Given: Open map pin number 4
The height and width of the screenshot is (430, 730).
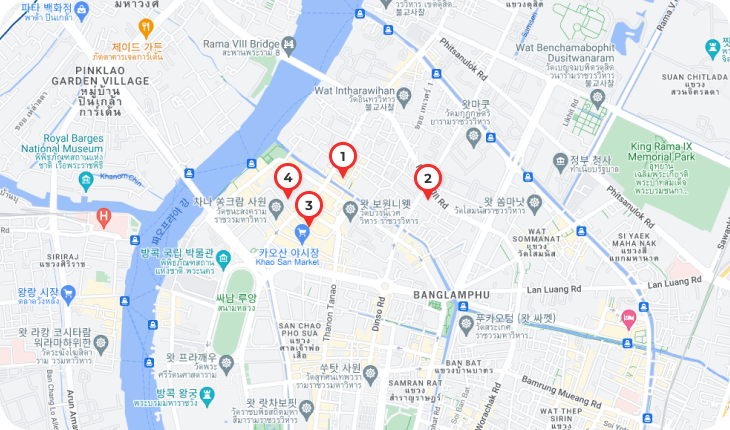Looking at the screenshot, I should (287, 180).
